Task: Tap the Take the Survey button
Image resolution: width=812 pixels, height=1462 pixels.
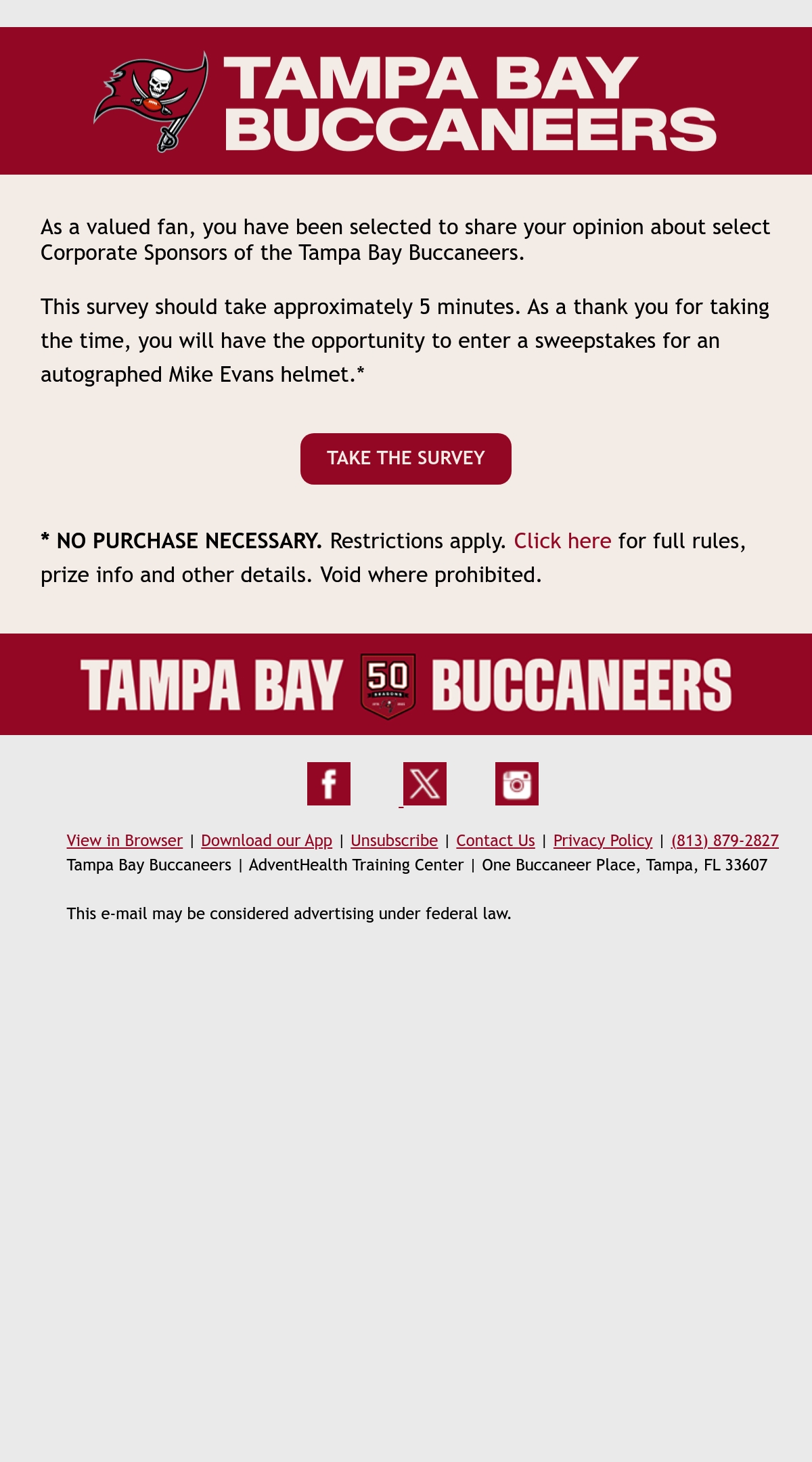Action: click(x=406, y=459)
